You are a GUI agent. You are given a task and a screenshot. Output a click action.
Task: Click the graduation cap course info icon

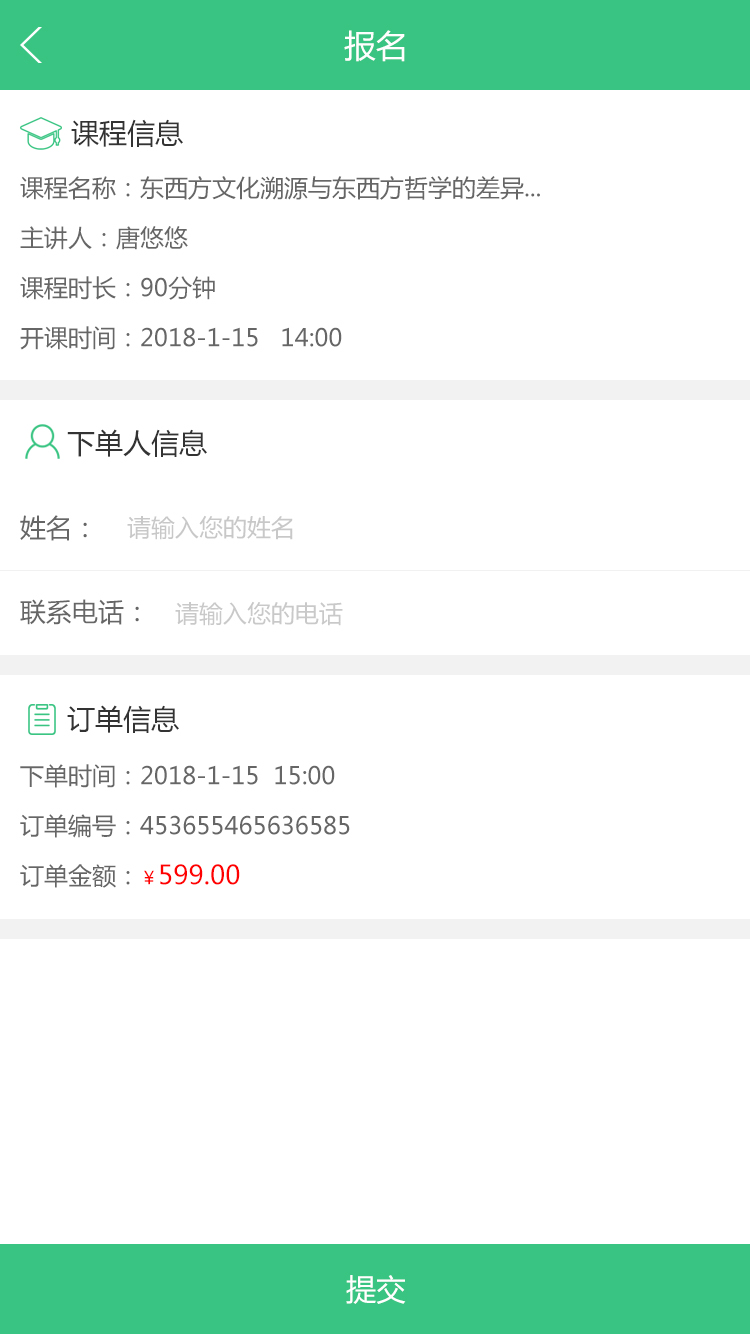(38, 133)
